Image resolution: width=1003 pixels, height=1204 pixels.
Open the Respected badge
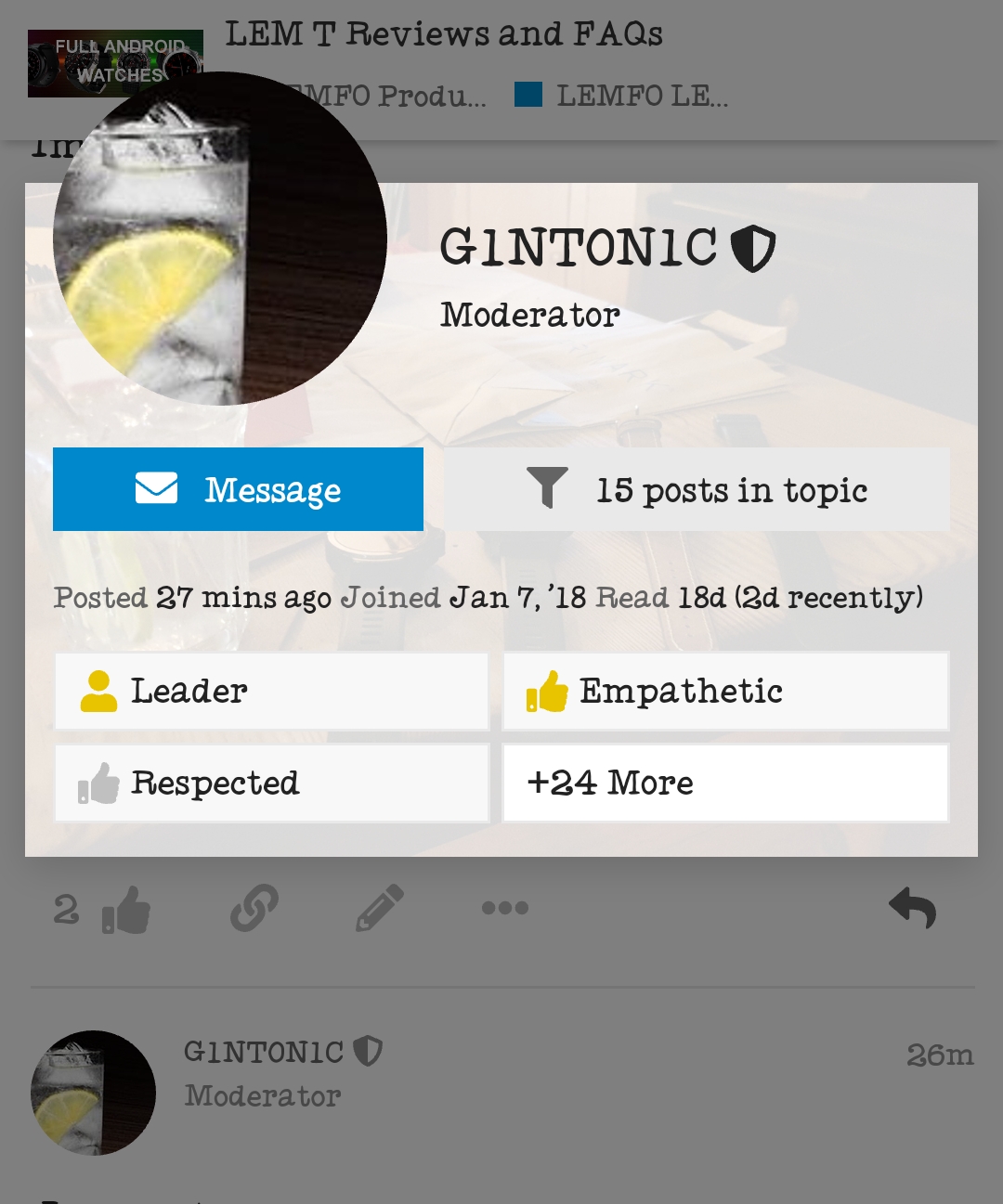(271, 783)
